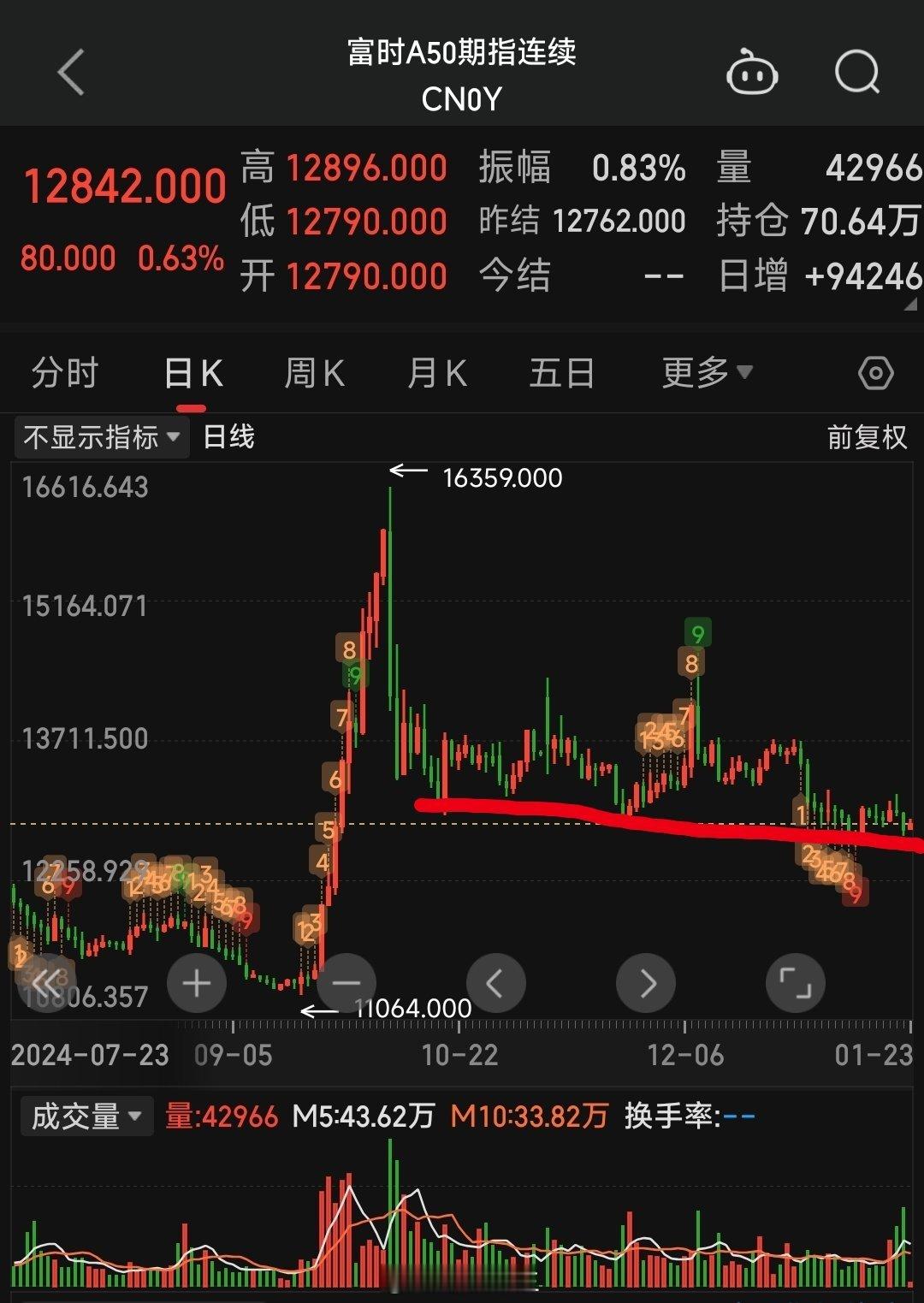This screenshot has width=924, height=1303.
Task: Expand the 更多 period options dropdown
Action: point(705,372)
